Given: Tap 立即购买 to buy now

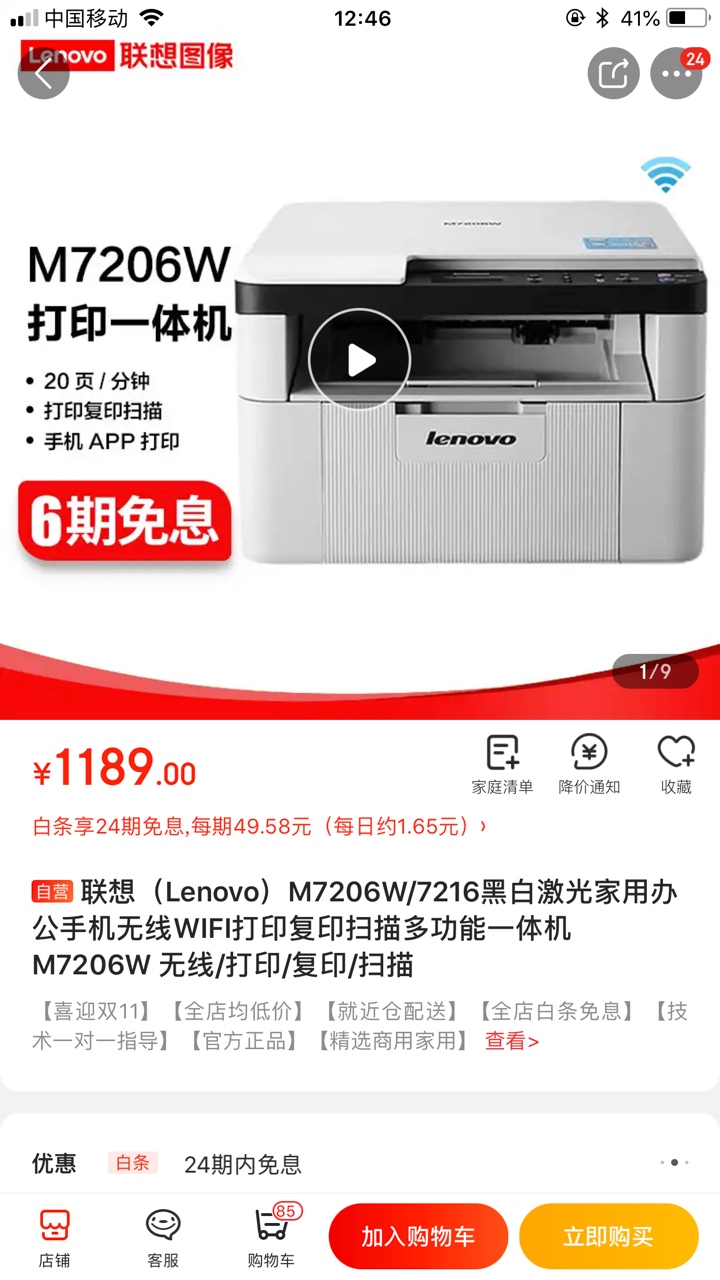Looking at the screenshot, I should [x=608, y=1237].
